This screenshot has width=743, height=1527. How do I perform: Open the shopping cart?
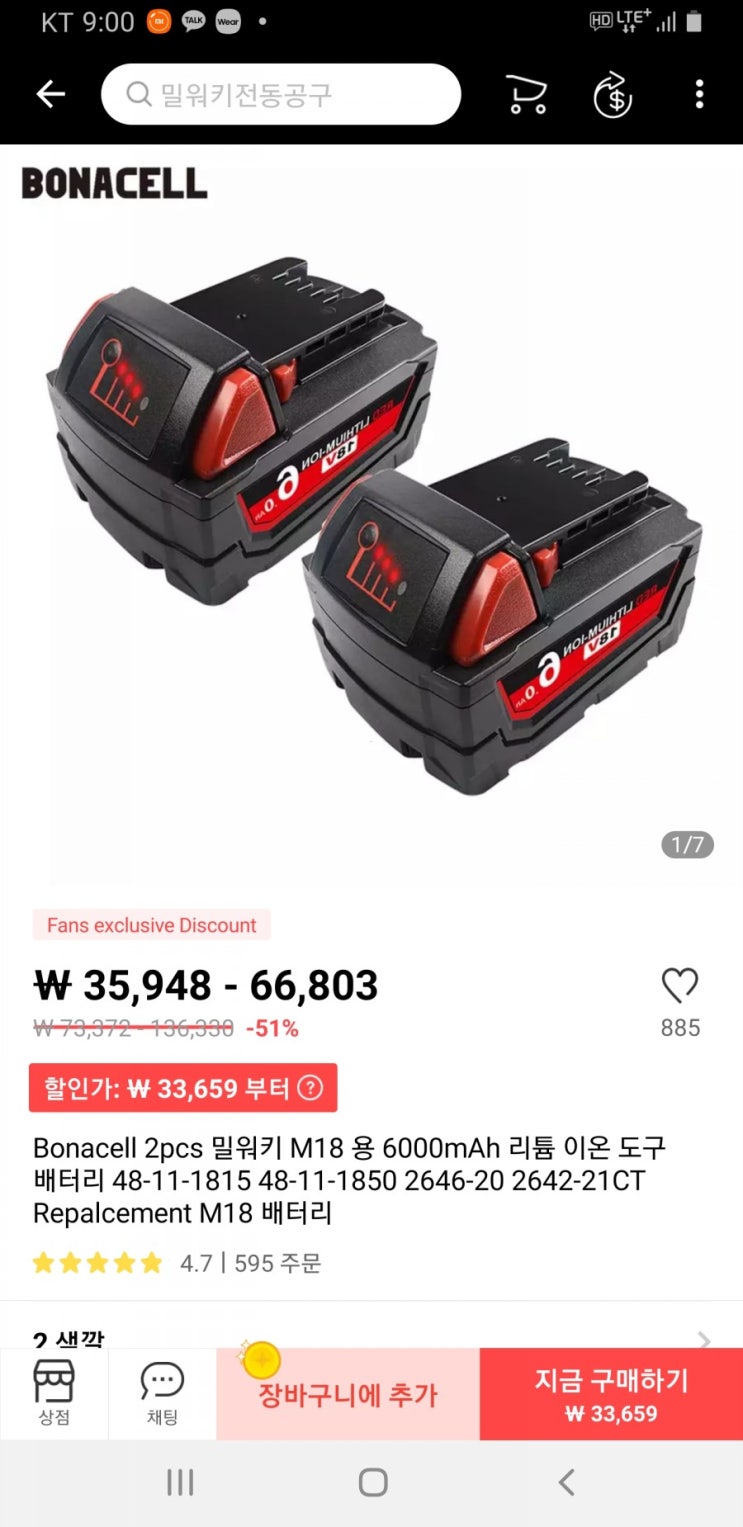coord(526,95)
